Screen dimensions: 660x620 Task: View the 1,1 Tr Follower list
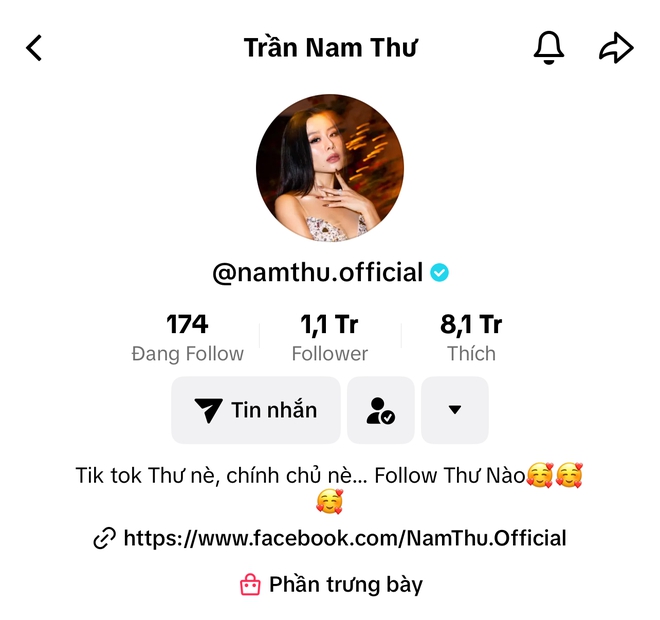(329, 338)
